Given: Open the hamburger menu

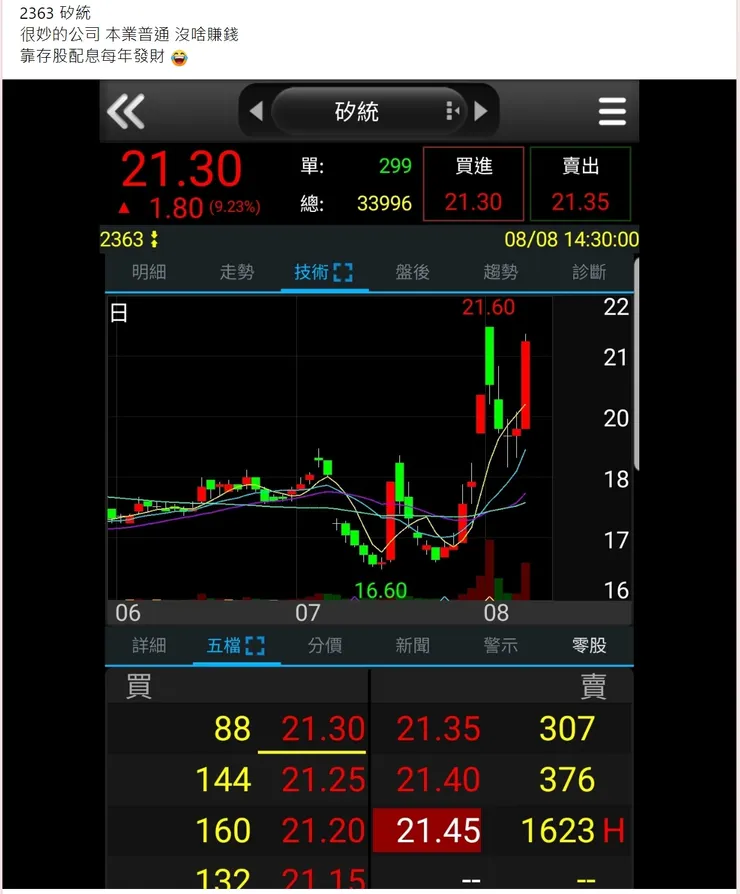Looking at the screenshot, I should (612, 111).
